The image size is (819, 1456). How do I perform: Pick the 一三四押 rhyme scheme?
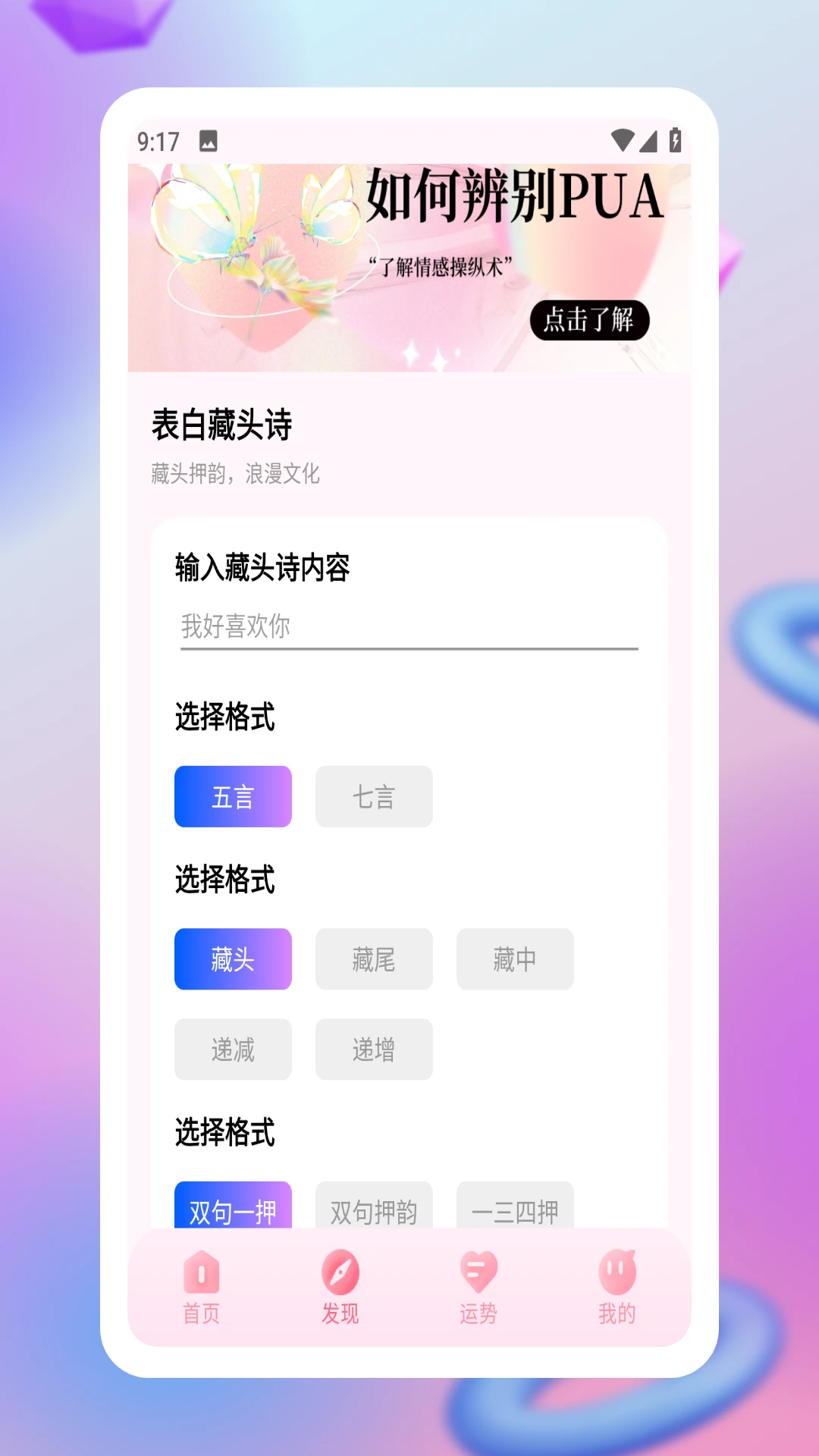(x=515, y=1207)
